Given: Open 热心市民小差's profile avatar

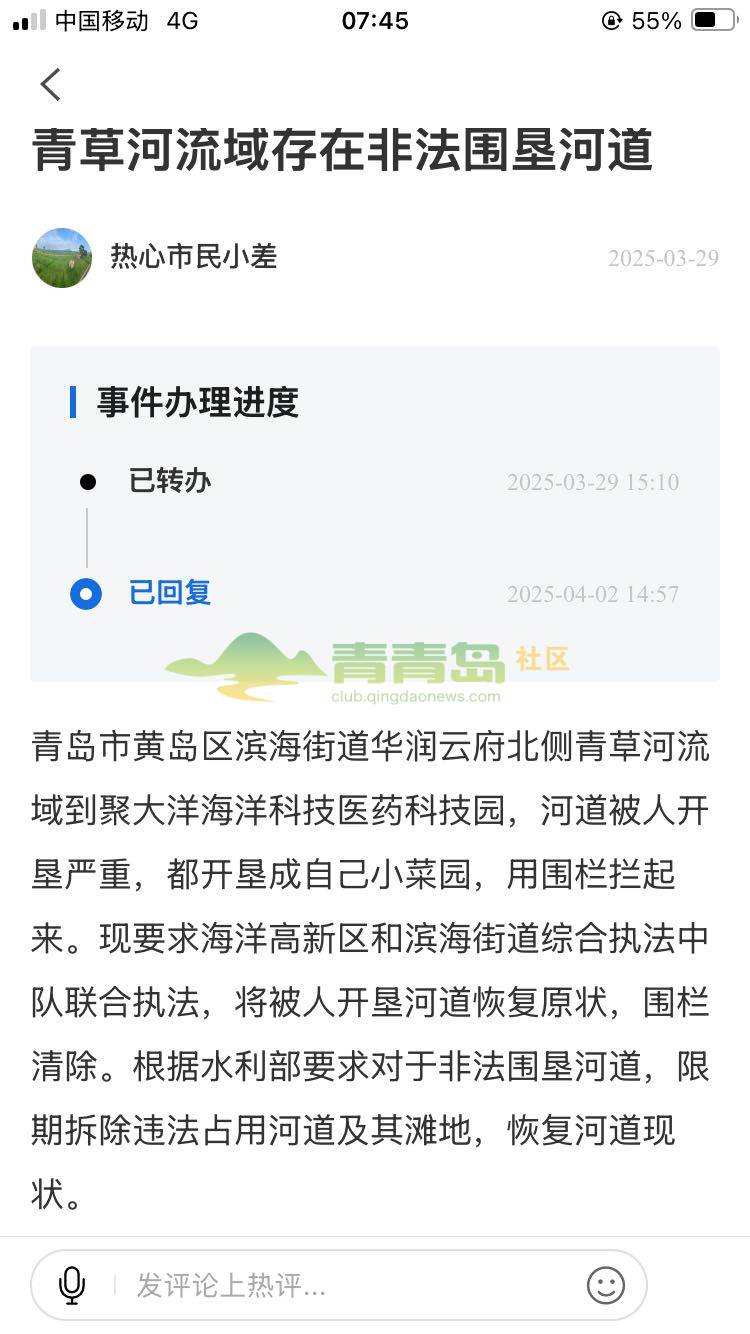Looking at the screenshot, I should [62, 258].
